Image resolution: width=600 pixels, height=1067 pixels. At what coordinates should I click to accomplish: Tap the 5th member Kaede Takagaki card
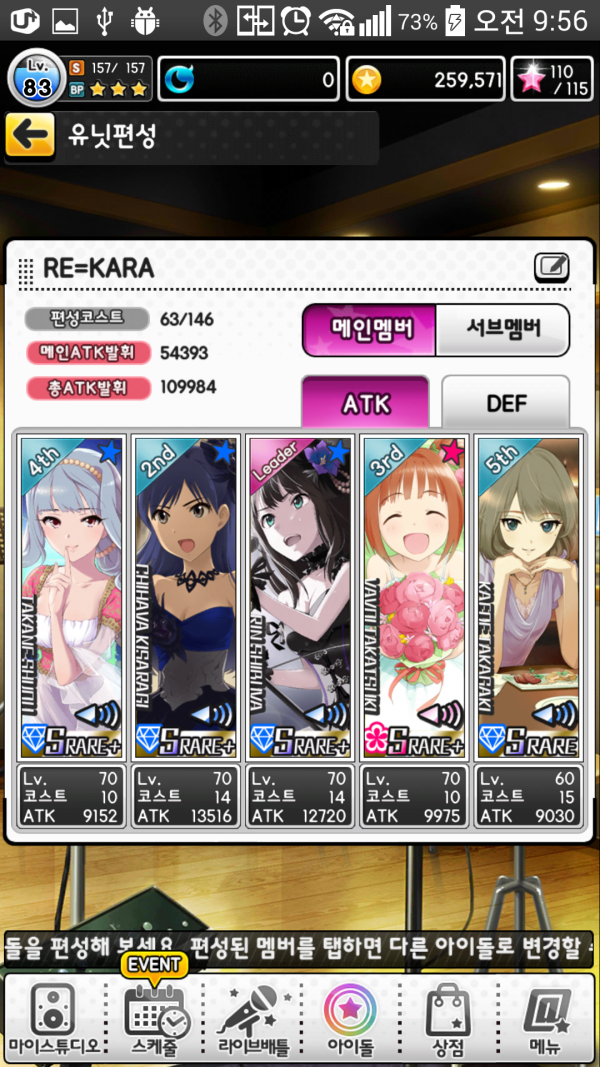(527, 596)
